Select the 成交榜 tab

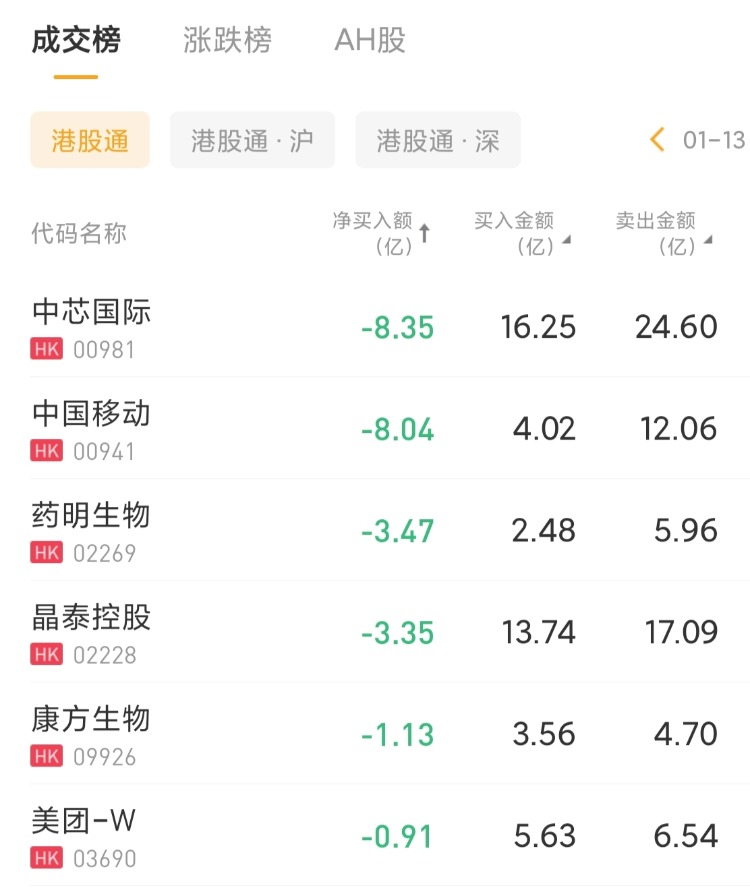coord(76,41)
